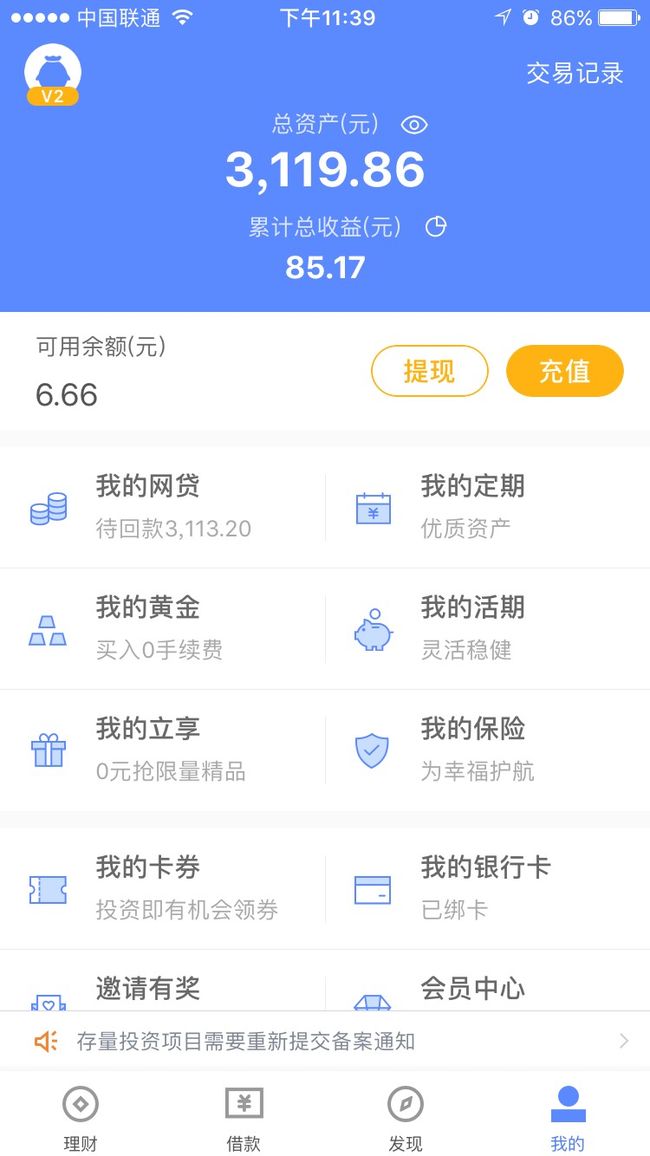Screen dimensions: 650x1156
Task: Open 交易记录 transaction records
Action: point(575,73)
